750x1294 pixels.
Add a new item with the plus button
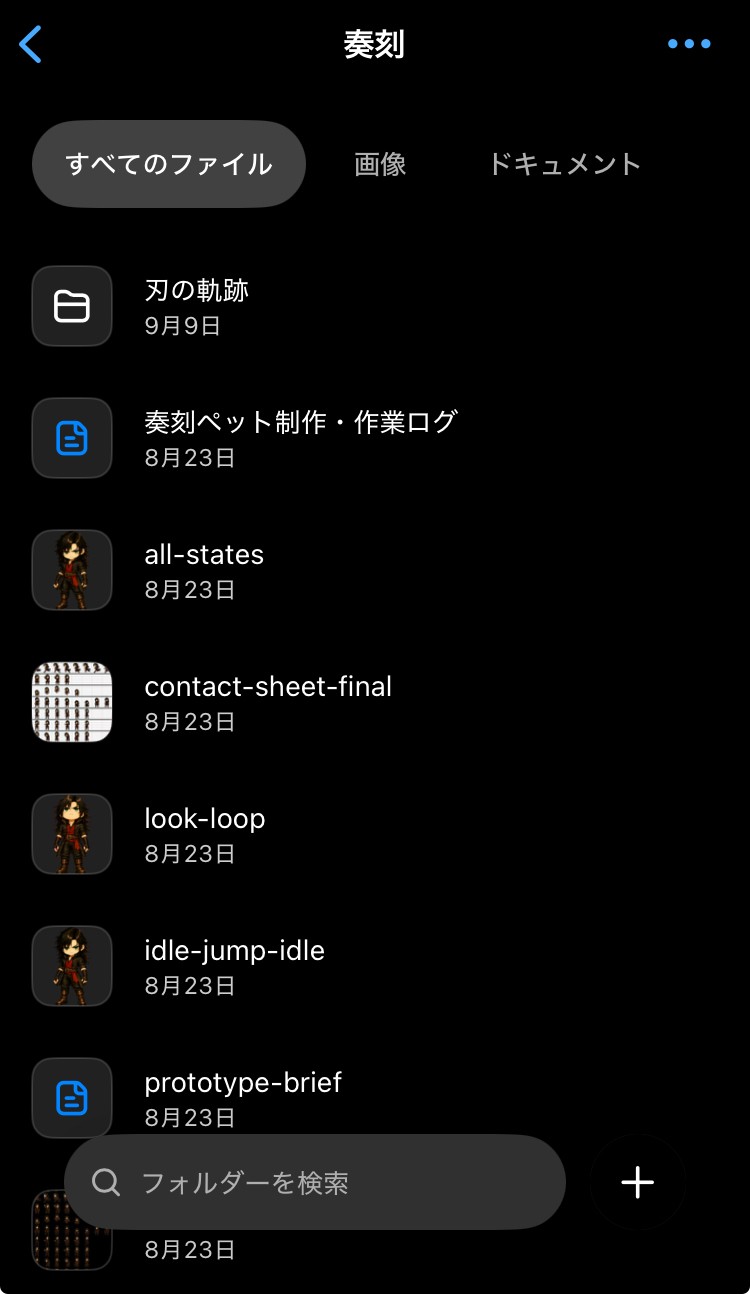click(x=637, y=1183)
